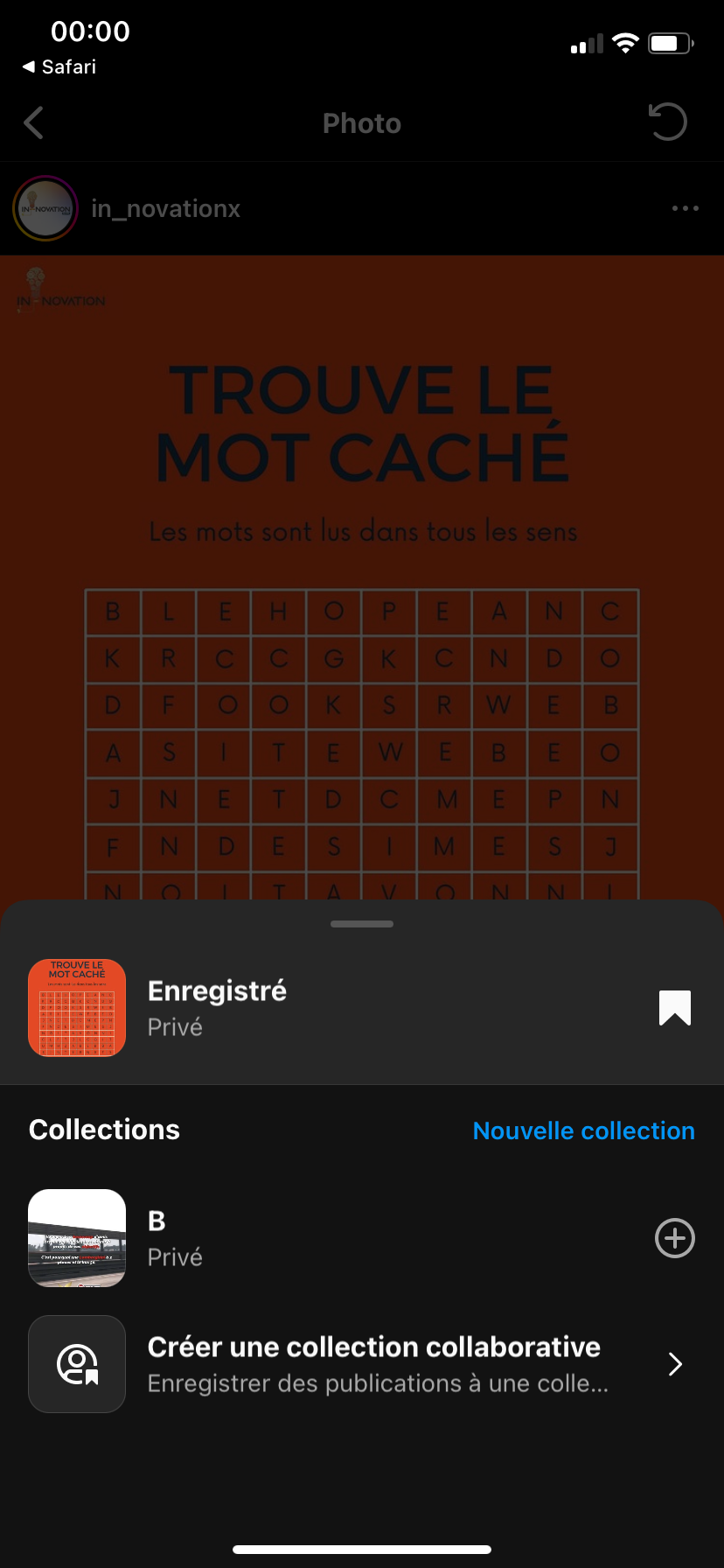Remove the post from saved with the bookmark icon
This screenshot has width=724, height=1568.
[674, 1008]
